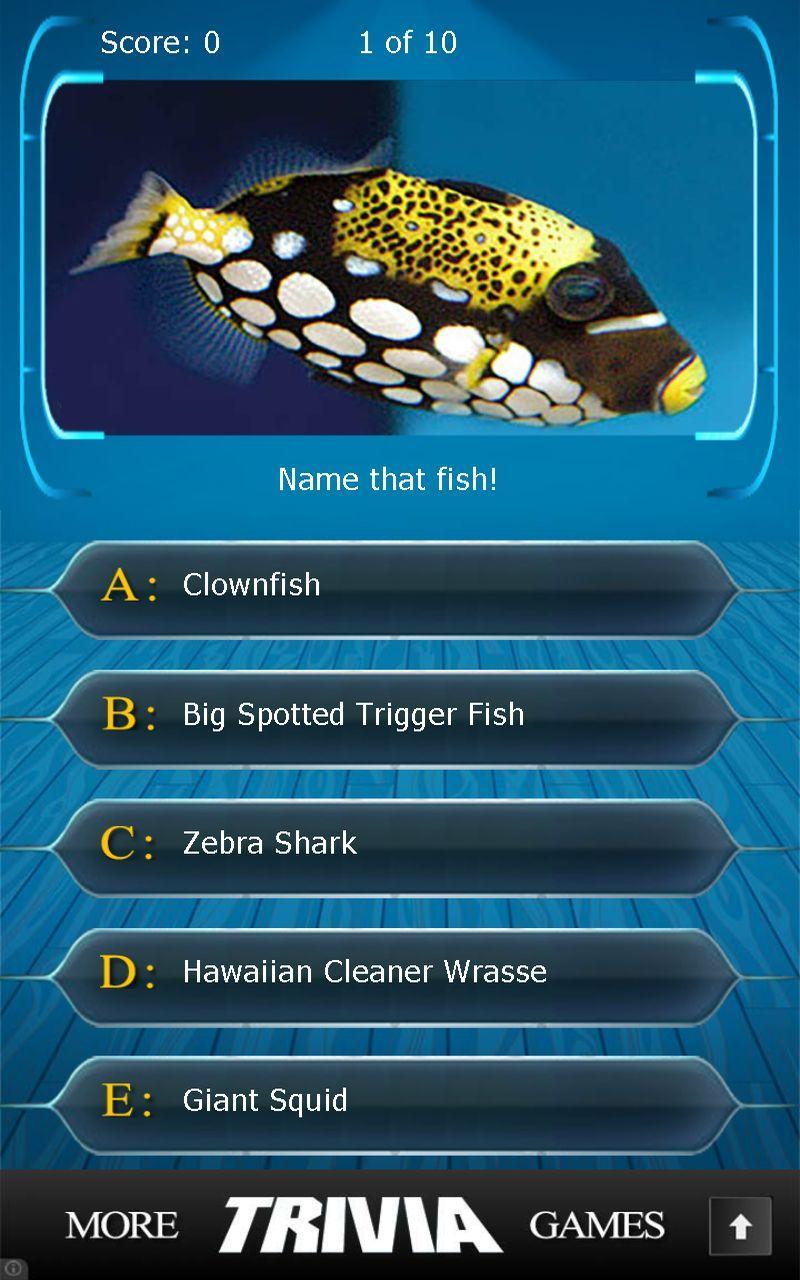This screenshot has width=800, height=1280.
Task: Open the More Trivia Games banner
Action: pos(365,1225)
